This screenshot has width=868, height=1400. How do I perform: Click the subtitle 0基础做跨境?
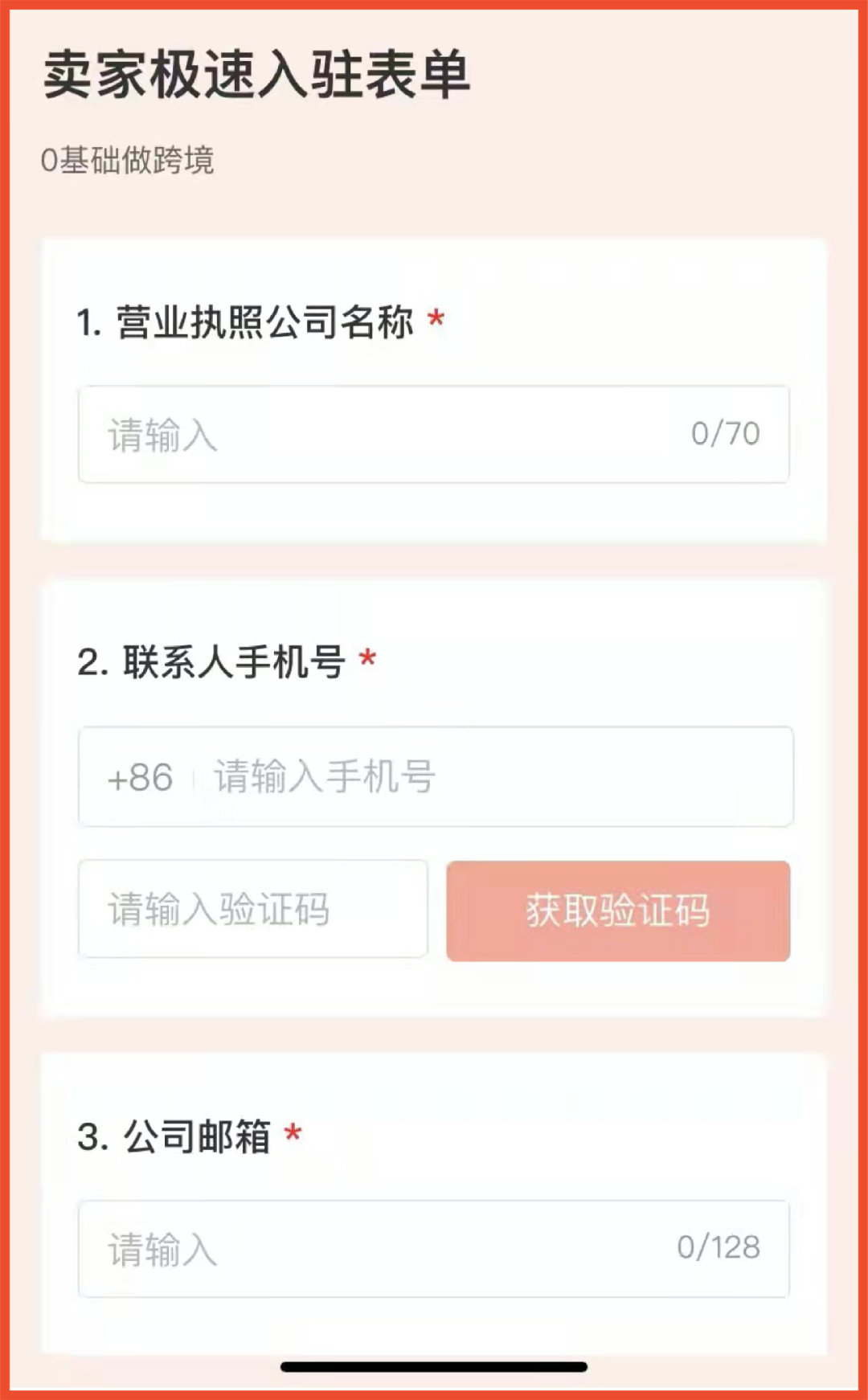click(129, 159)
